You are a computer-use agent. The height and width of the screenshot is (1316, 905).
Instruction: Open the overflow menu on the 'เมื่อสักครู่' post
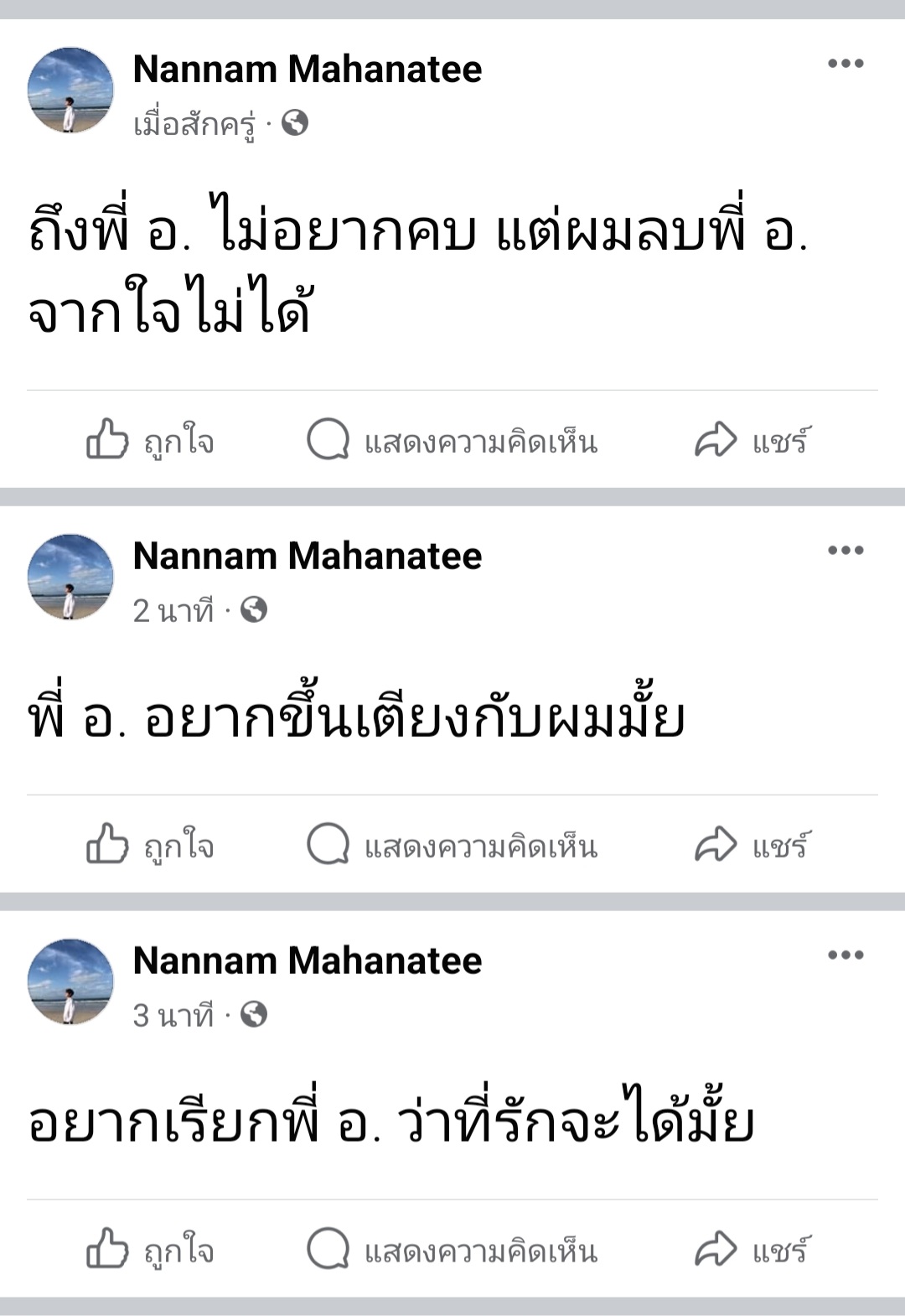pyautogui.click(x=845, y=64)
